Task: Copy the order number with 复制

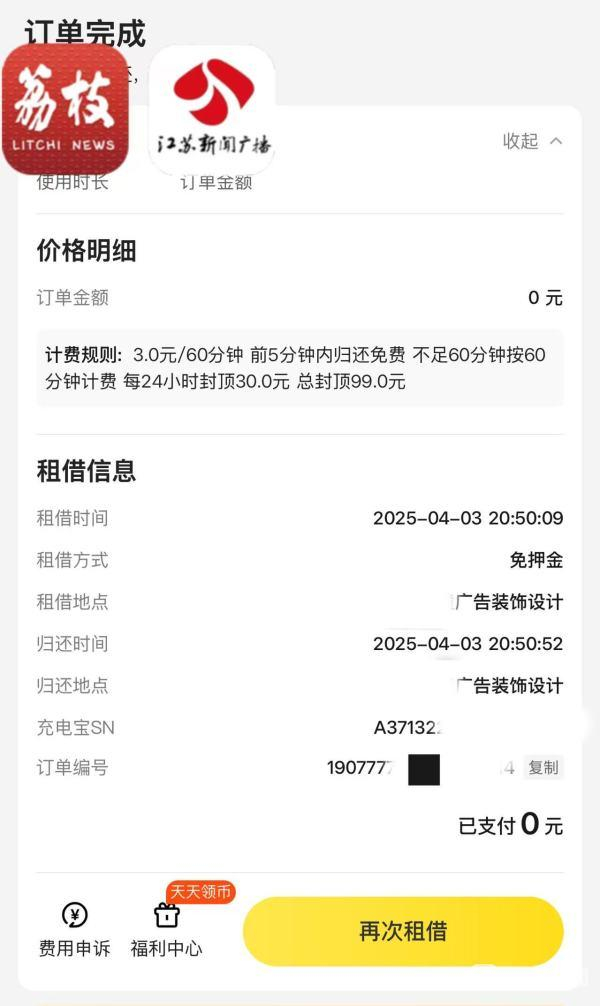Action: (543, 767)
